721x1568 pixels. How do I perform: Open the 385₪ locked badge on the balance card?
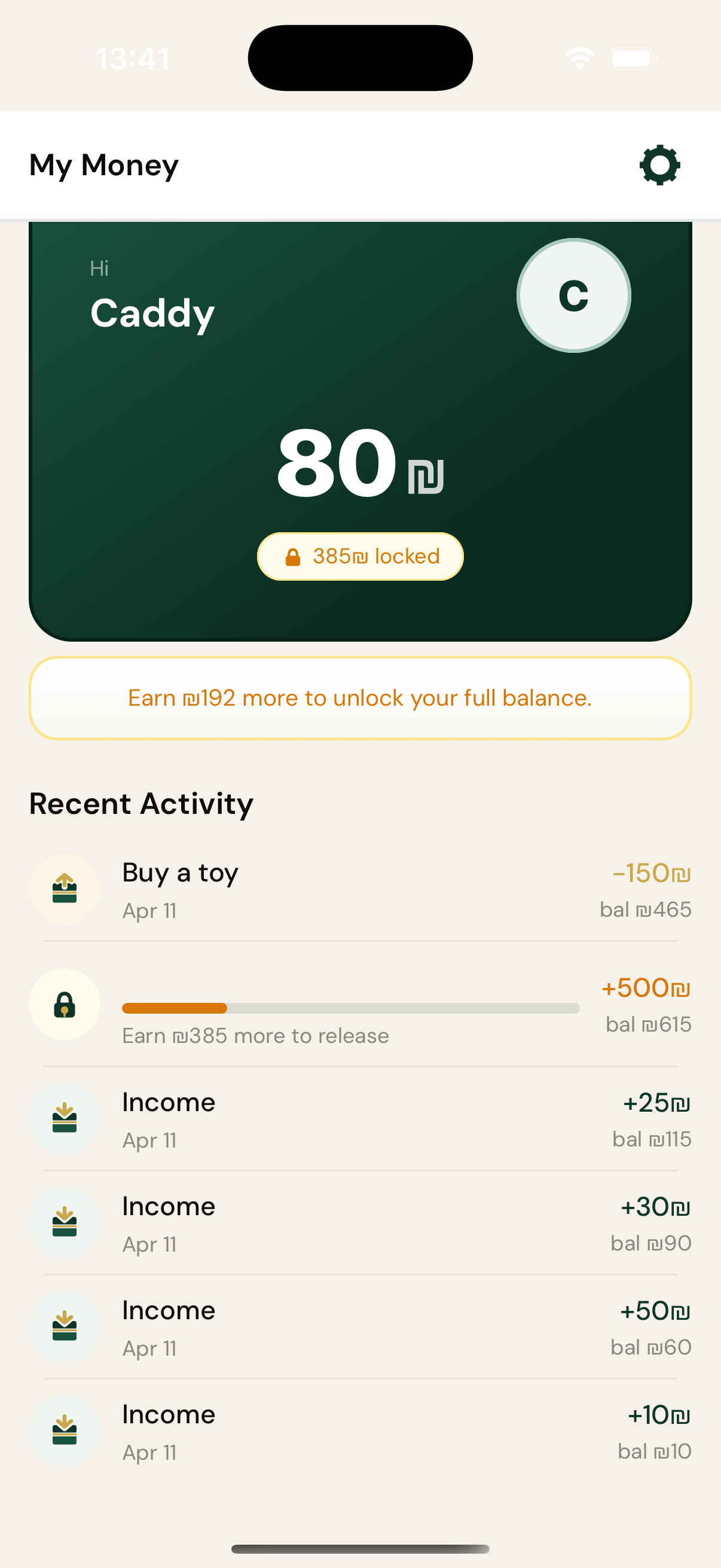click(x=360, y=556)
